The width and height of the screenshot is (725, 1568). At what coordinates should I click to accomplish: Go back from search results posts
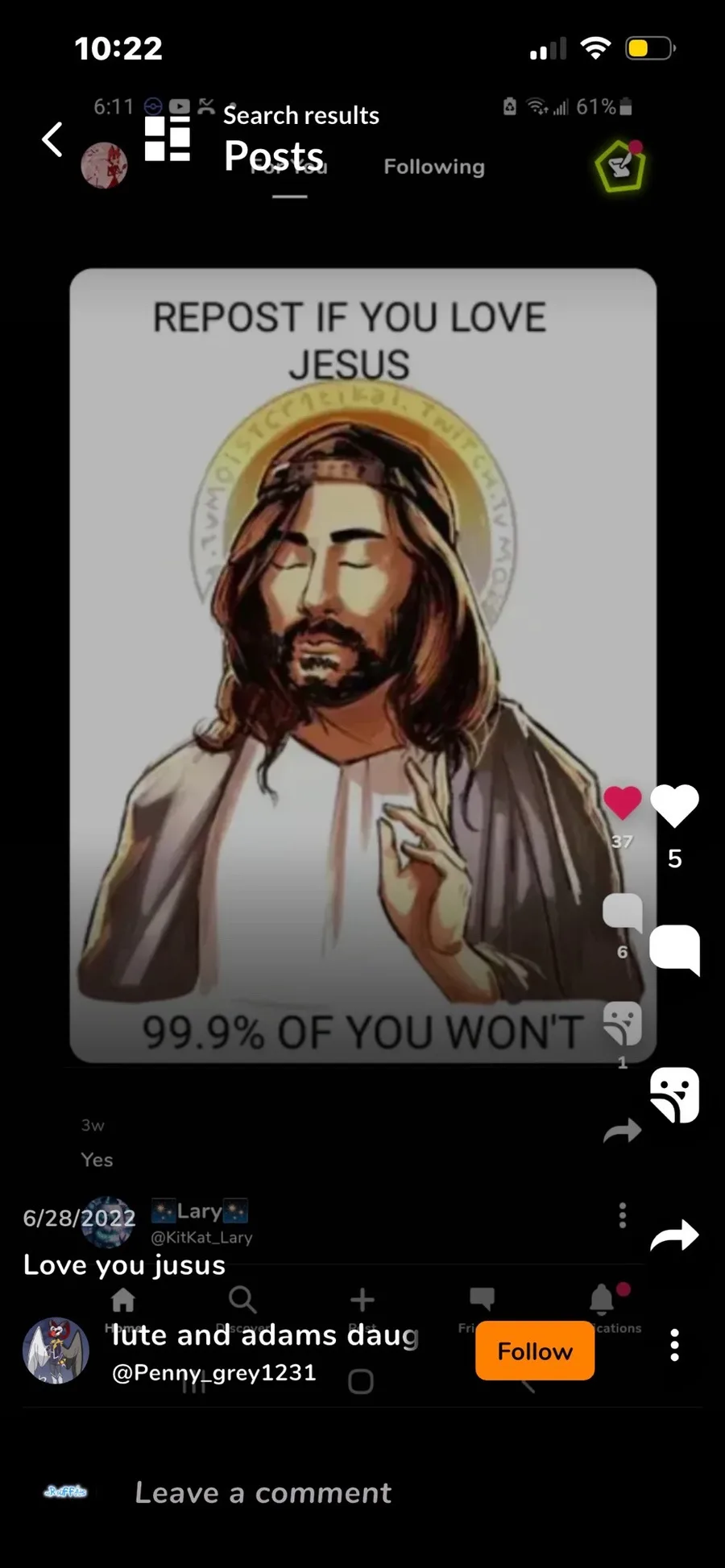[52, 139]
